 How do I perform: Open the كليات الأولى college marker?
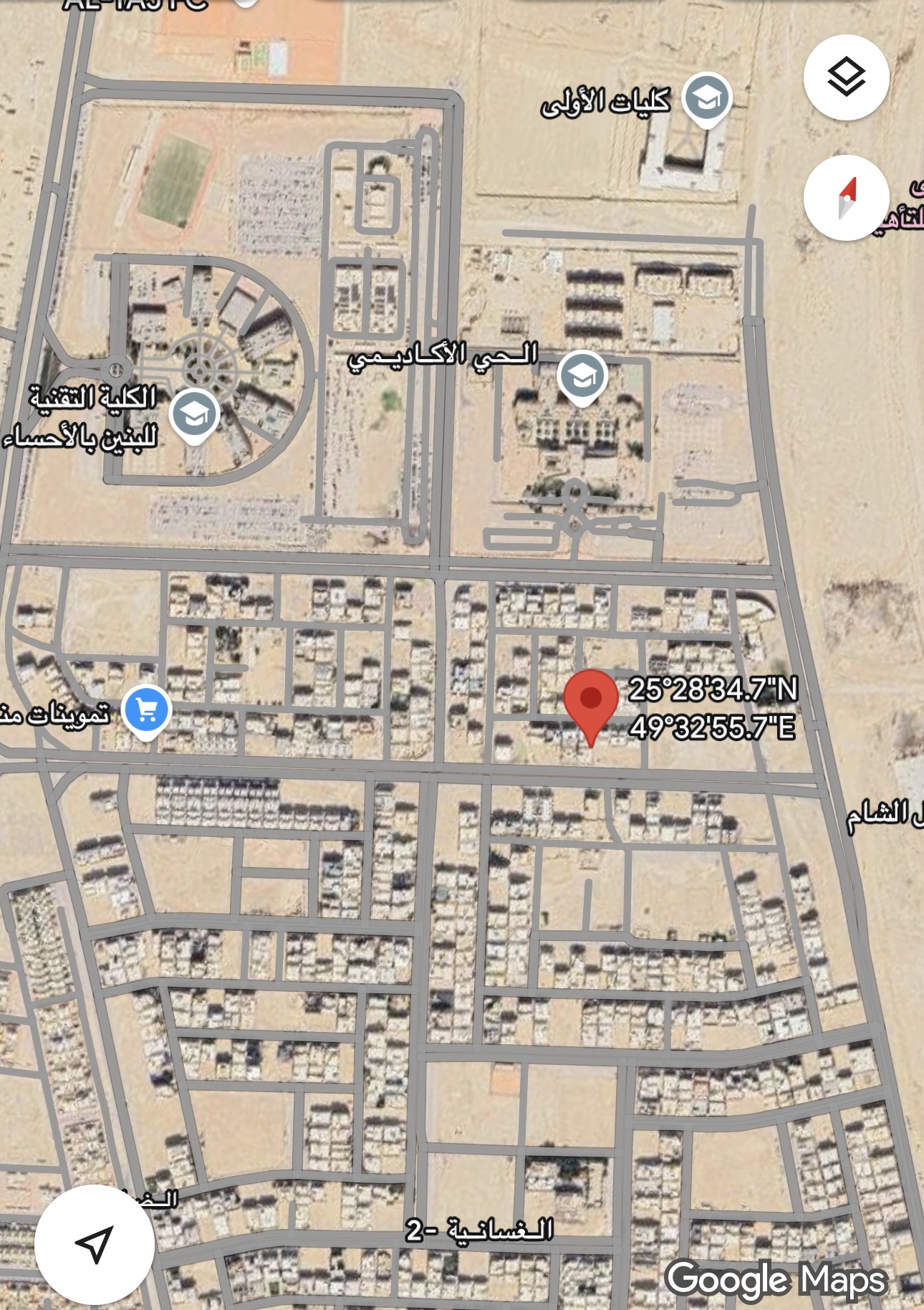coord(707,99)
